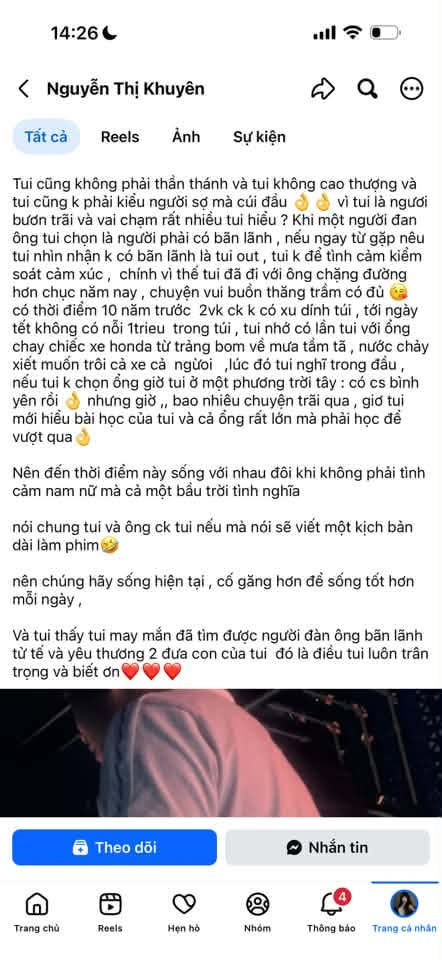Open the post's video thumbnail
442x960 pixels.
point(221,753)
